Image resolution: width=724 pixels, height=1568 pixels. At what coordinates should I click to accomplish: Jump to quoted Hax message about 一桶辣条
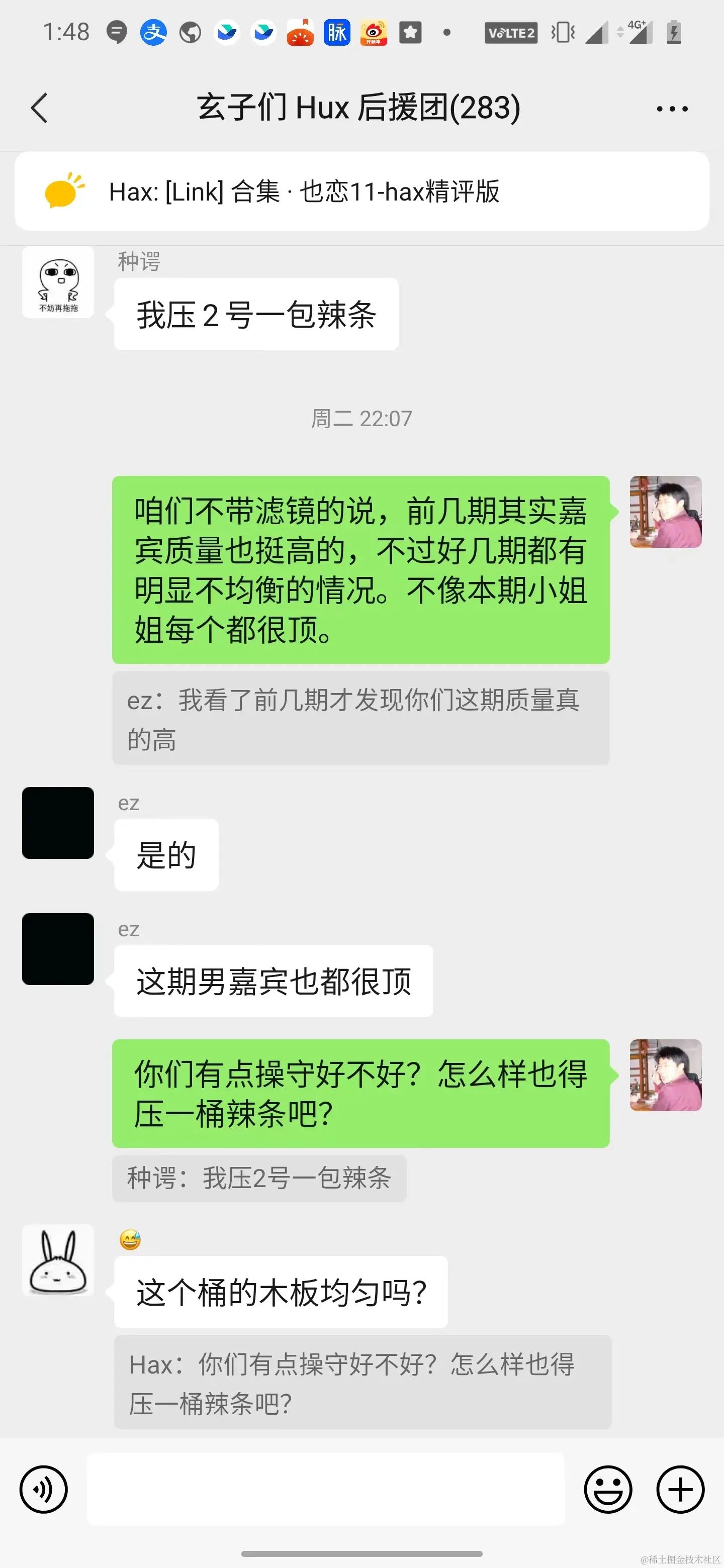(363, 1383)
